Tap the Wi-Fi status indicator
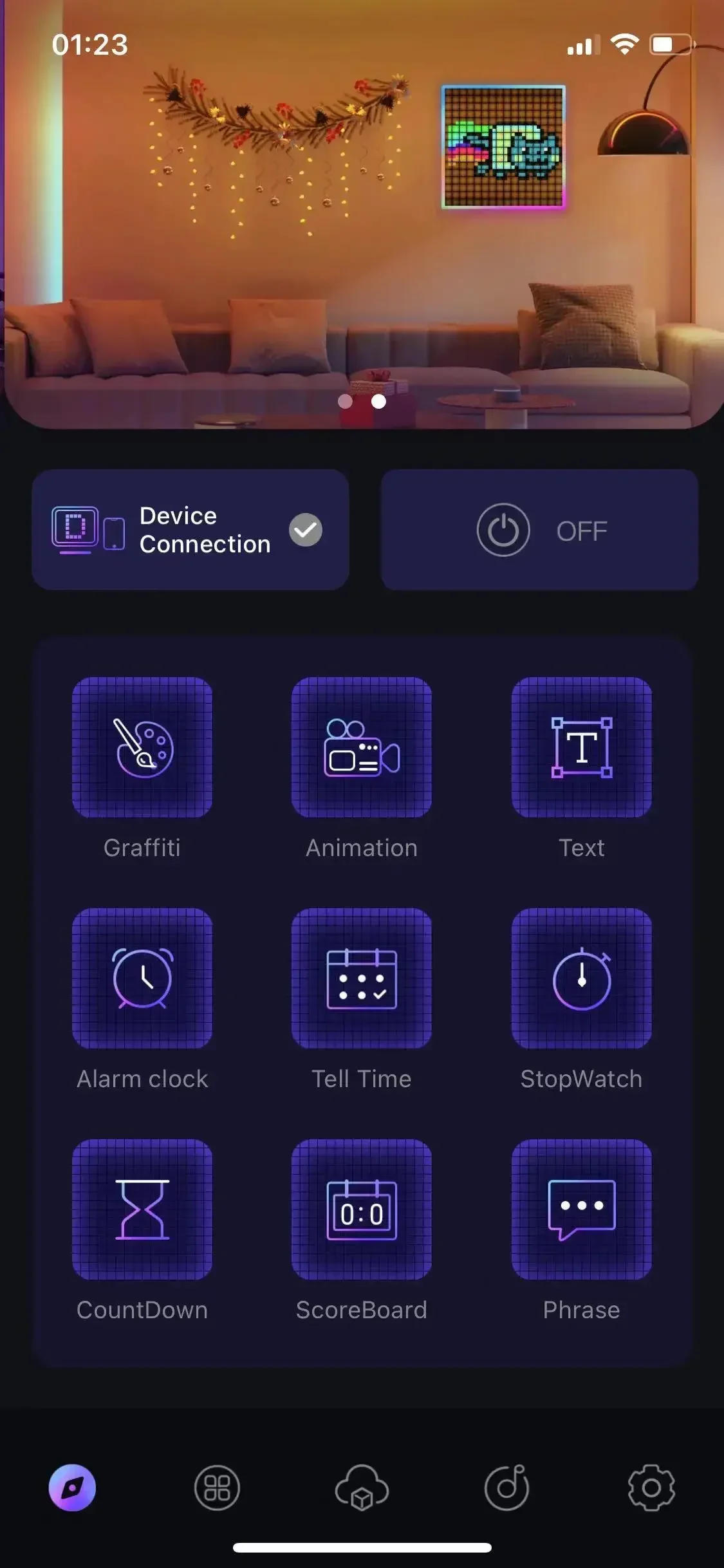The height and width of the screenshot is (1568, 724). [623, 45]
